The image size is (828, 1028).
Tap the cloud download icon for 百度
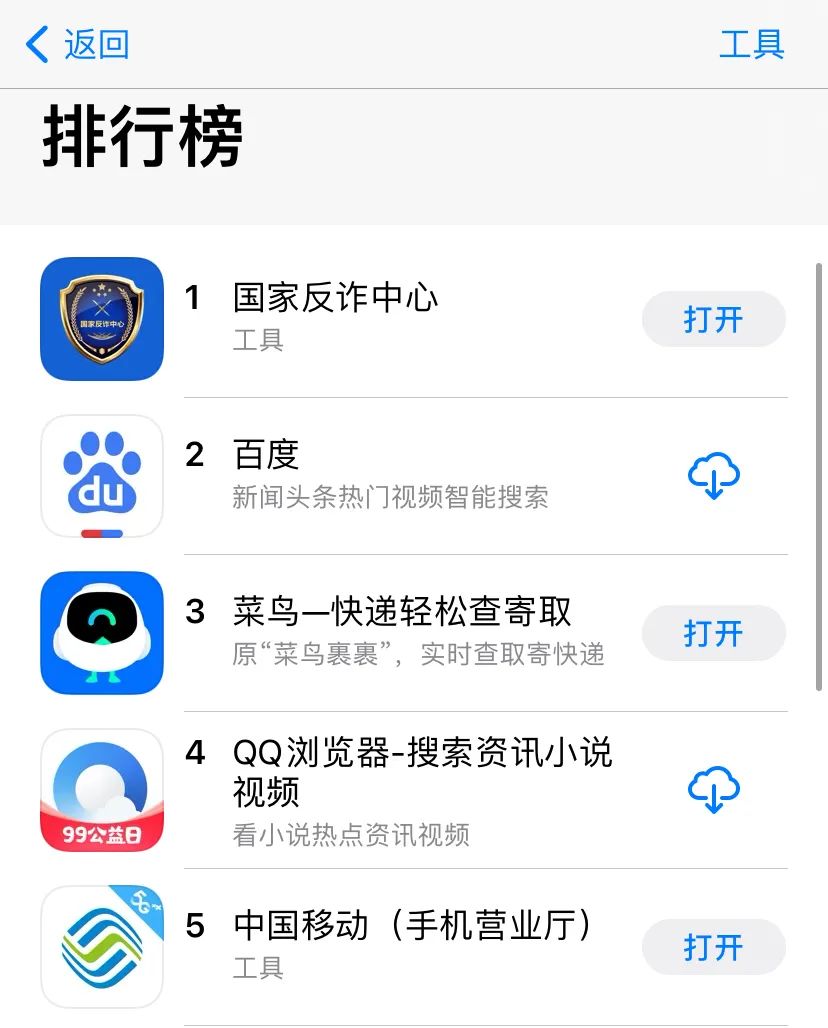pyautogui.click(x=713, y=476)
